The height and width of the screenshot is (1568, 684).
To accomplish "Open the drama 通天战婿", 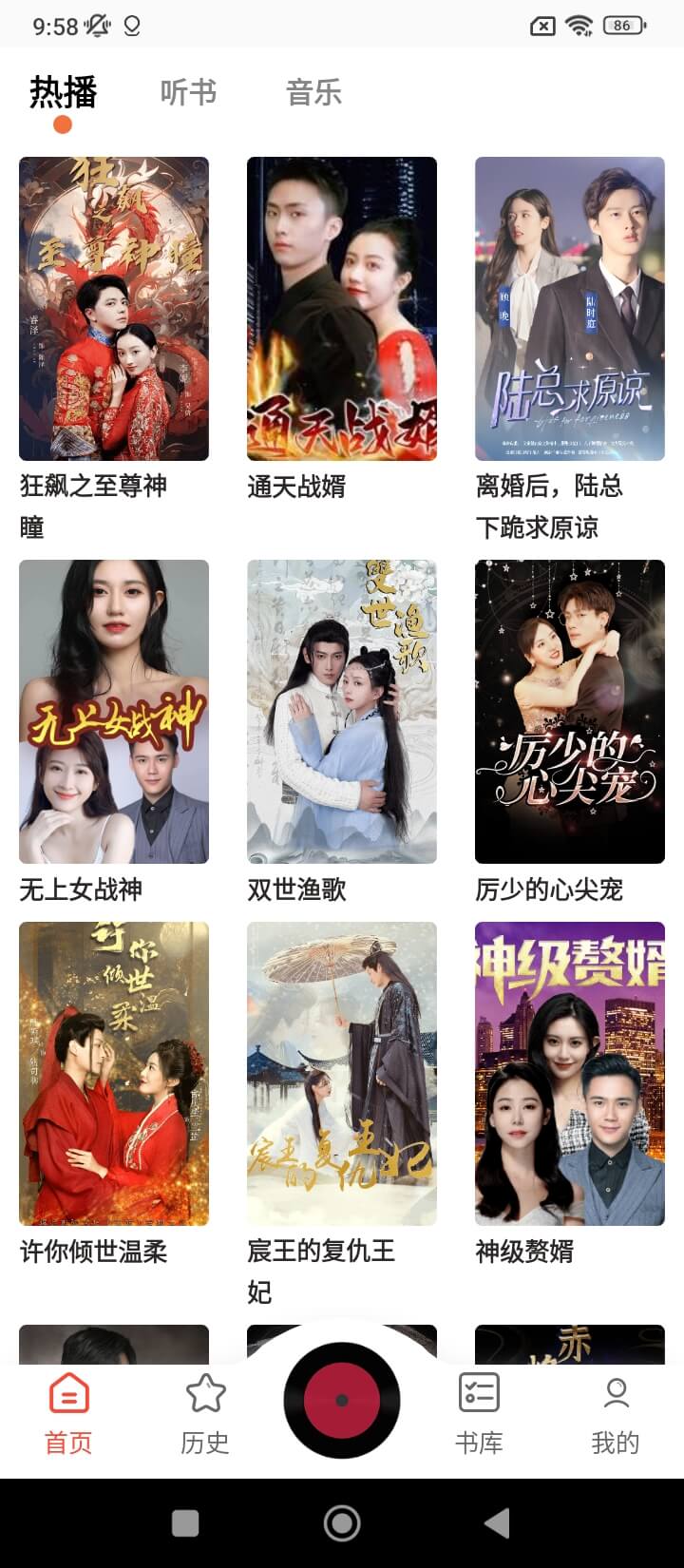I will (342, 309).
